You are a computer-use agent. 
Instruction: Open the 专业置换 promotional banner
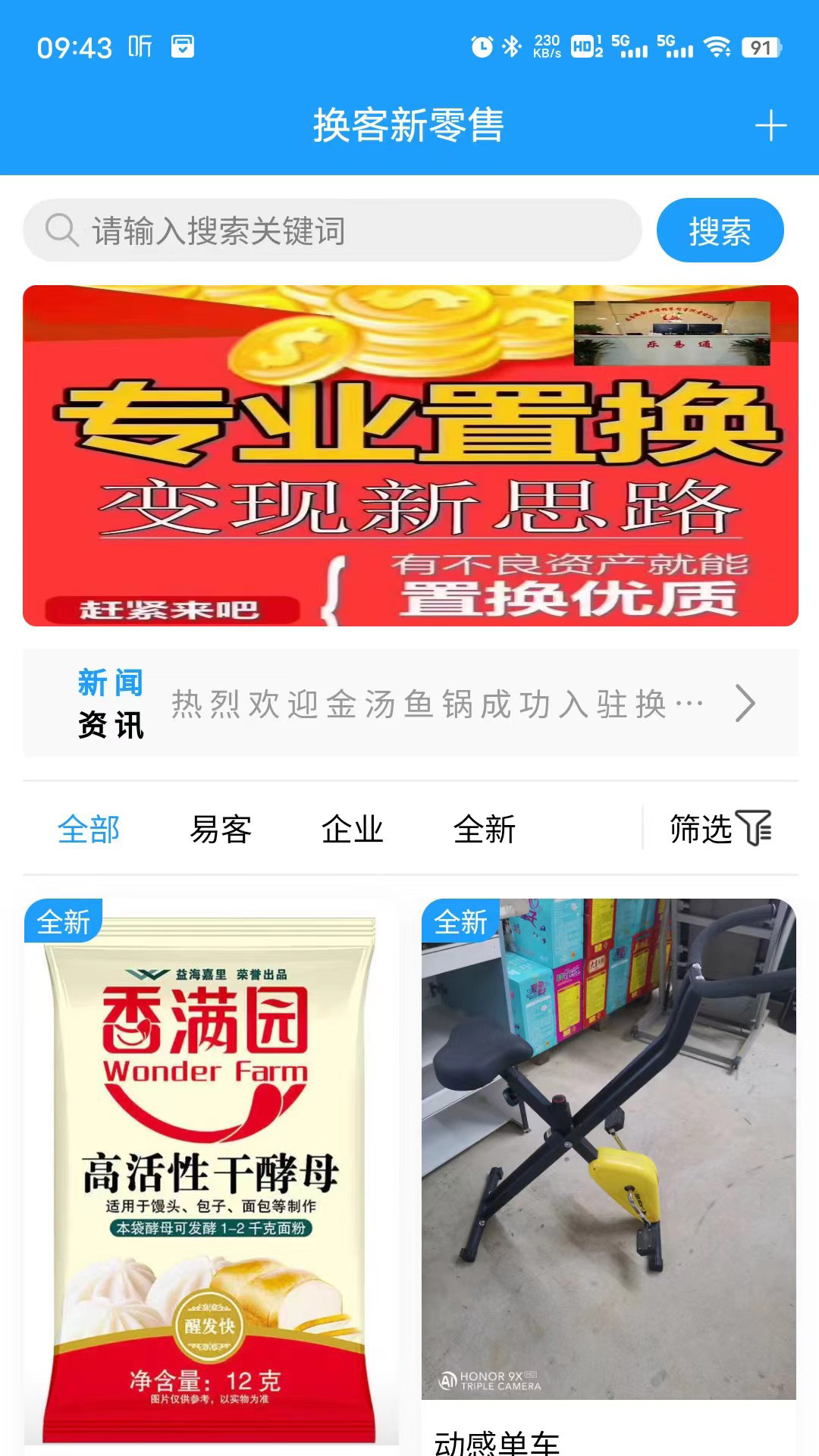tap(410, 455)
